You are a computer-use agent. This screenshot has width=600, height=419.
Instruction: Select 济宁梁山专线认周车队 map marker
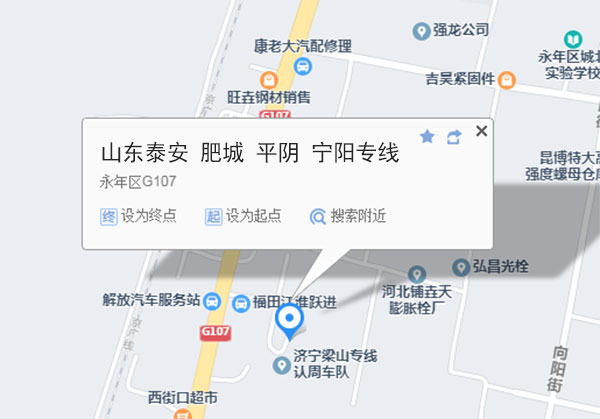tap(282, 364)
